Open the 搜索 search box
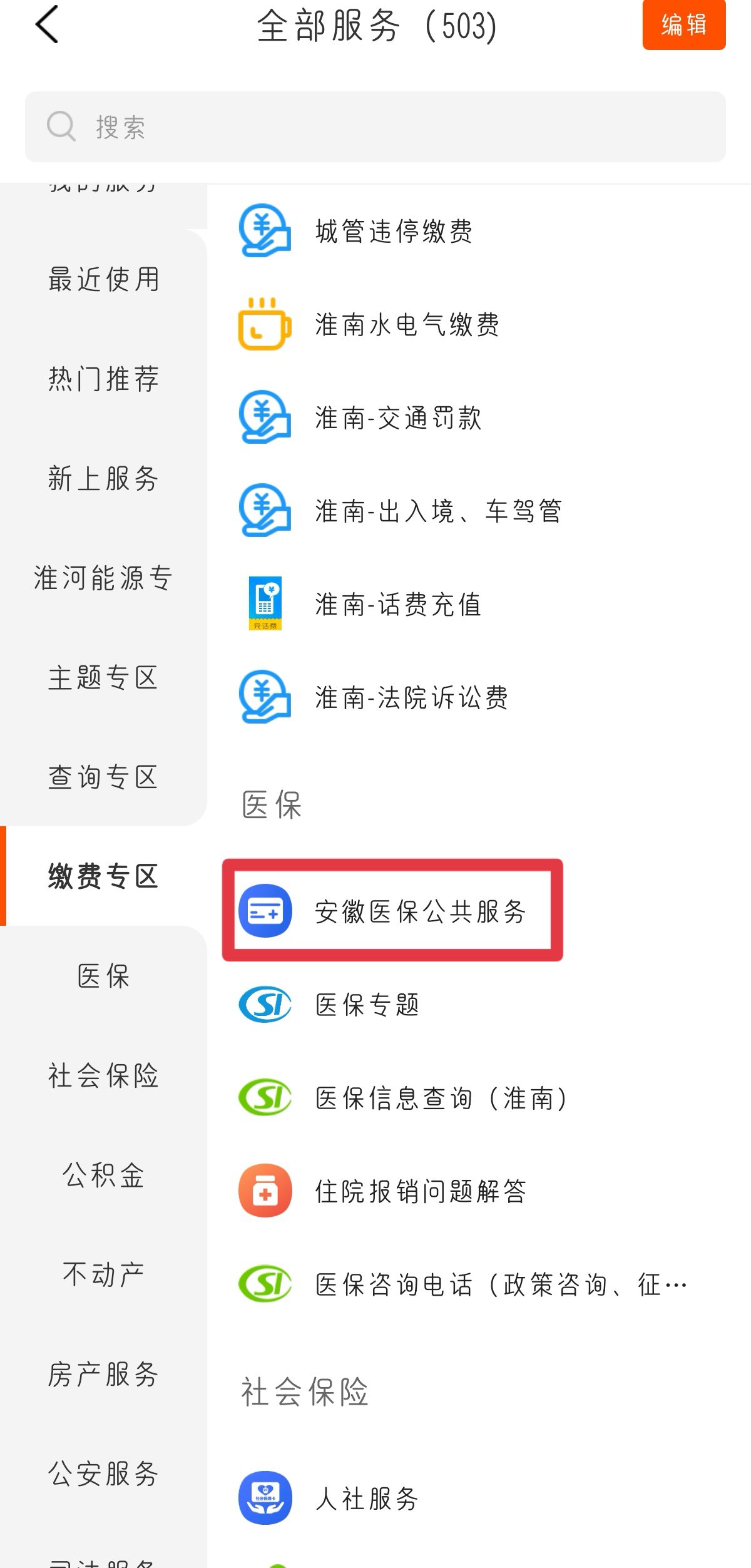 pyautogui.click(x=375, y=127)
